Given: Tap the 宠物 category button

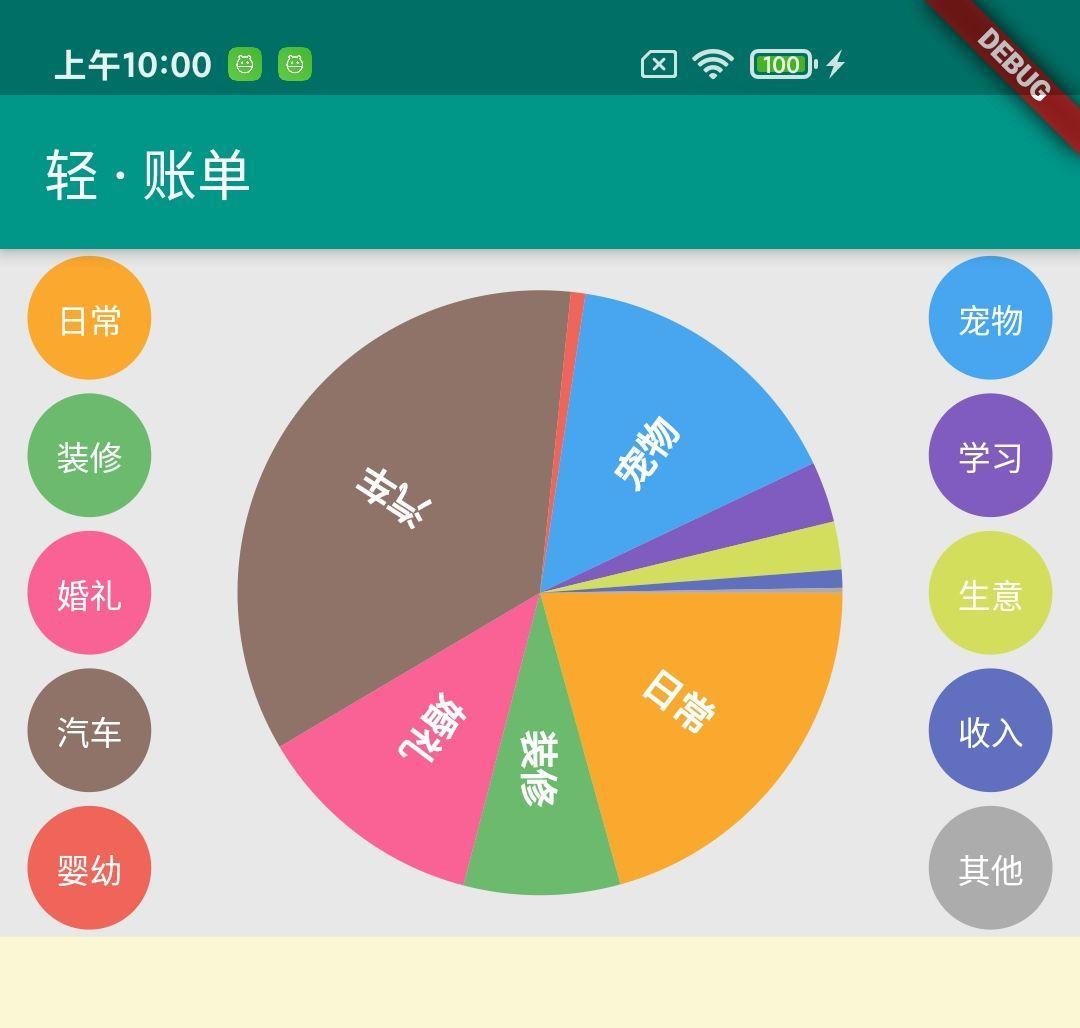Looking at the screenshot, I should 990,318.
